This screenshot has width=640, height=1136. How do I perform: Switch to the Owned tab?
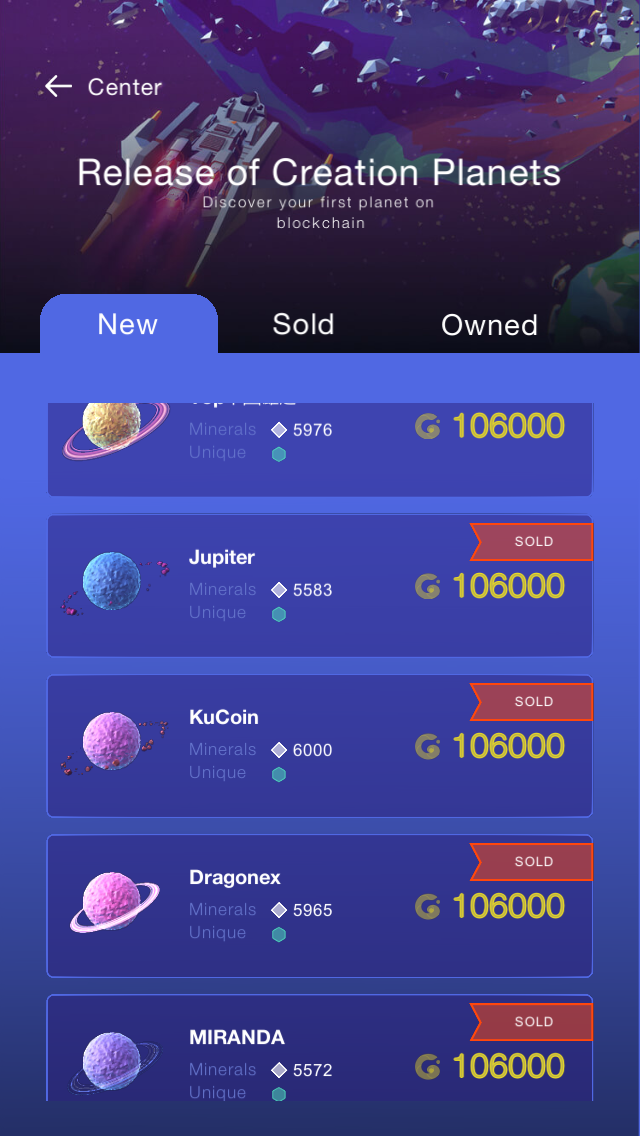pos(489,325)
